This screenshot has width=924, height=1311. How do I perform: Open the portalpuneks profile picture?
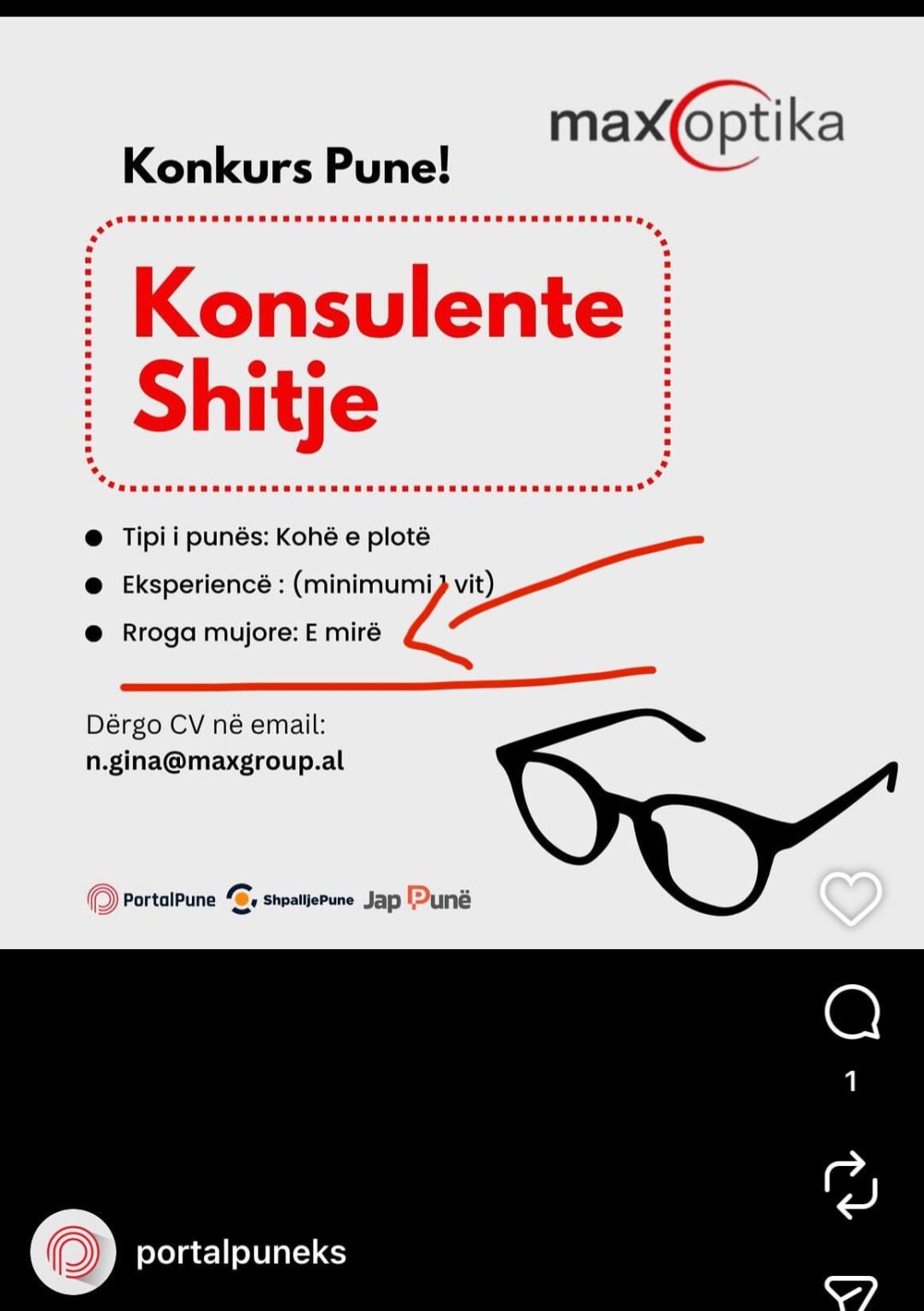click(x=73, y=1252)
